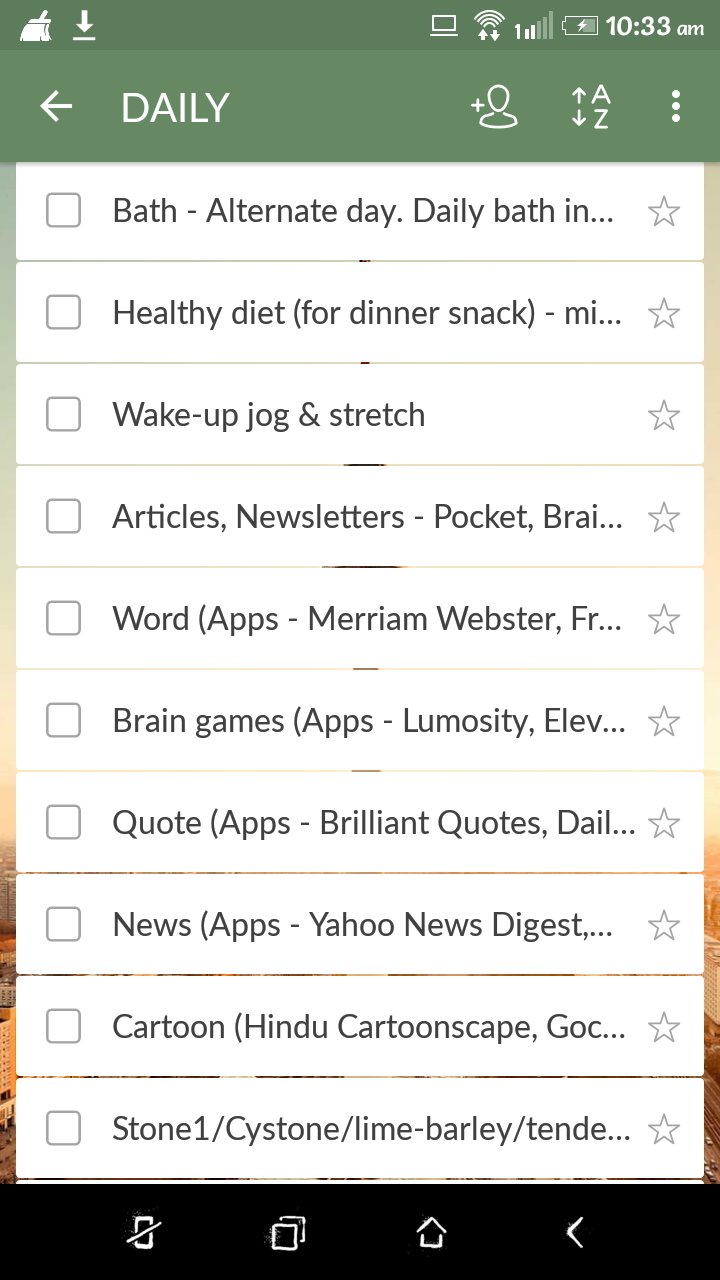This screenshot has height=1280, width=720.
Task: Star the Cartoon (Hindu Cartoonscape) task
Action: pyautogui.click(x=664, y=1027)
